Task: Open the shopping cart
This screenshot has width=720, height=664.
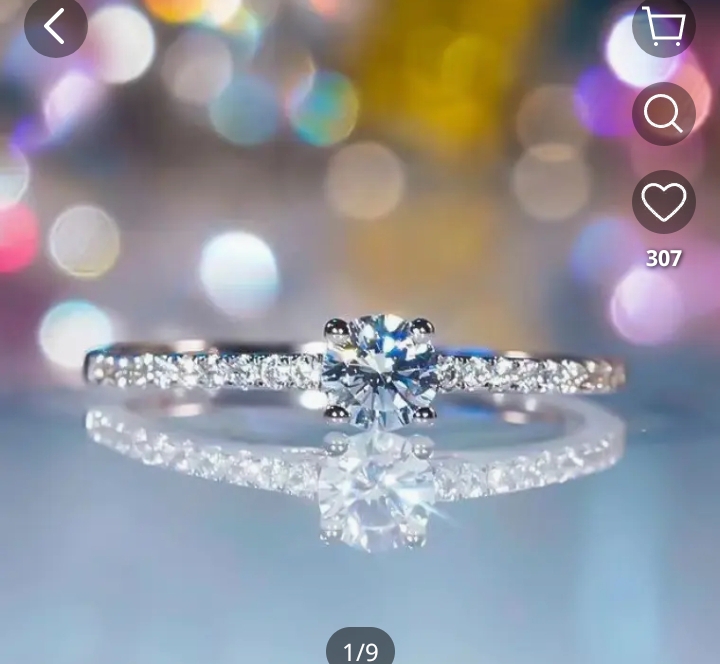Action: (x=663, y=26)
